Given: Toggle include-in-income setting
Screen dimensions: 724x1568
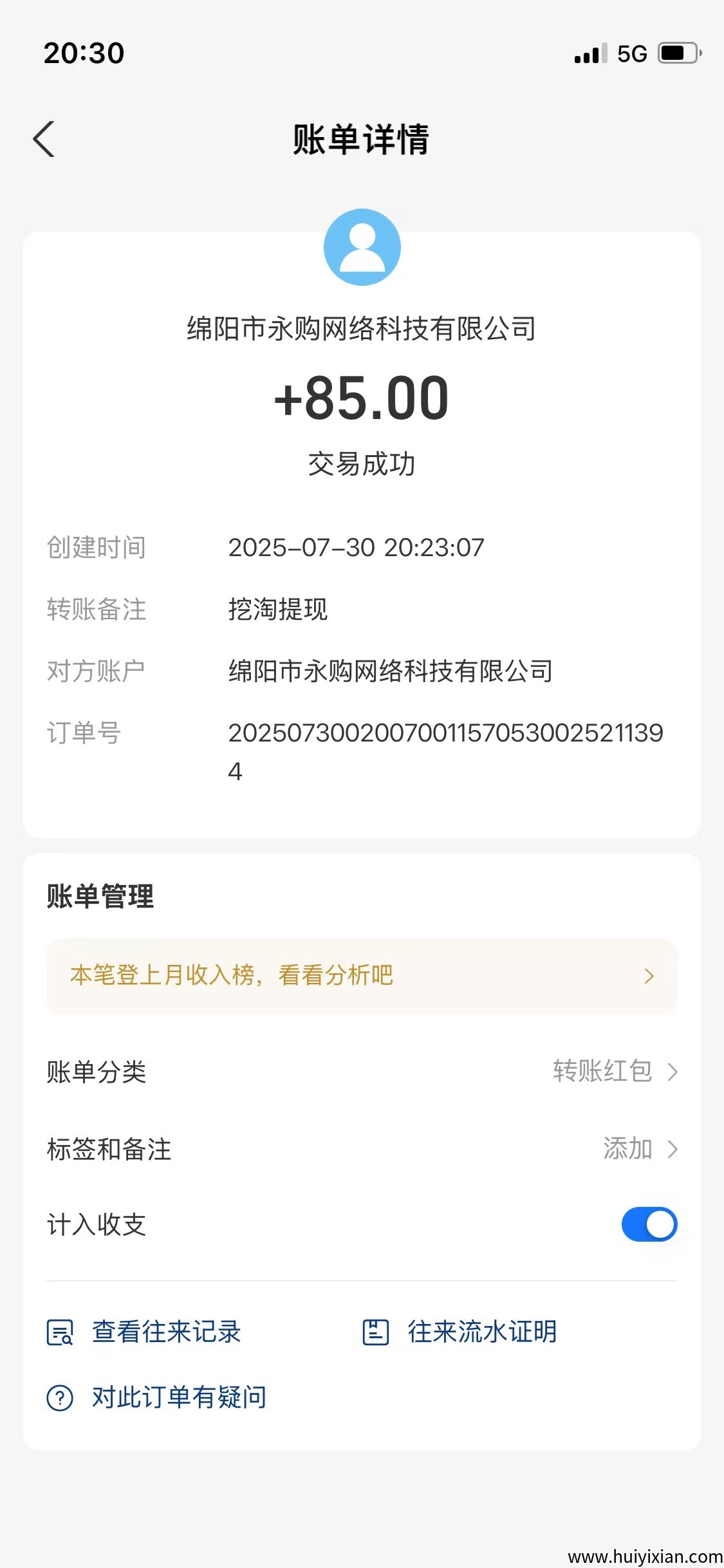Looking at the screenshot, I should (649, 1224).
